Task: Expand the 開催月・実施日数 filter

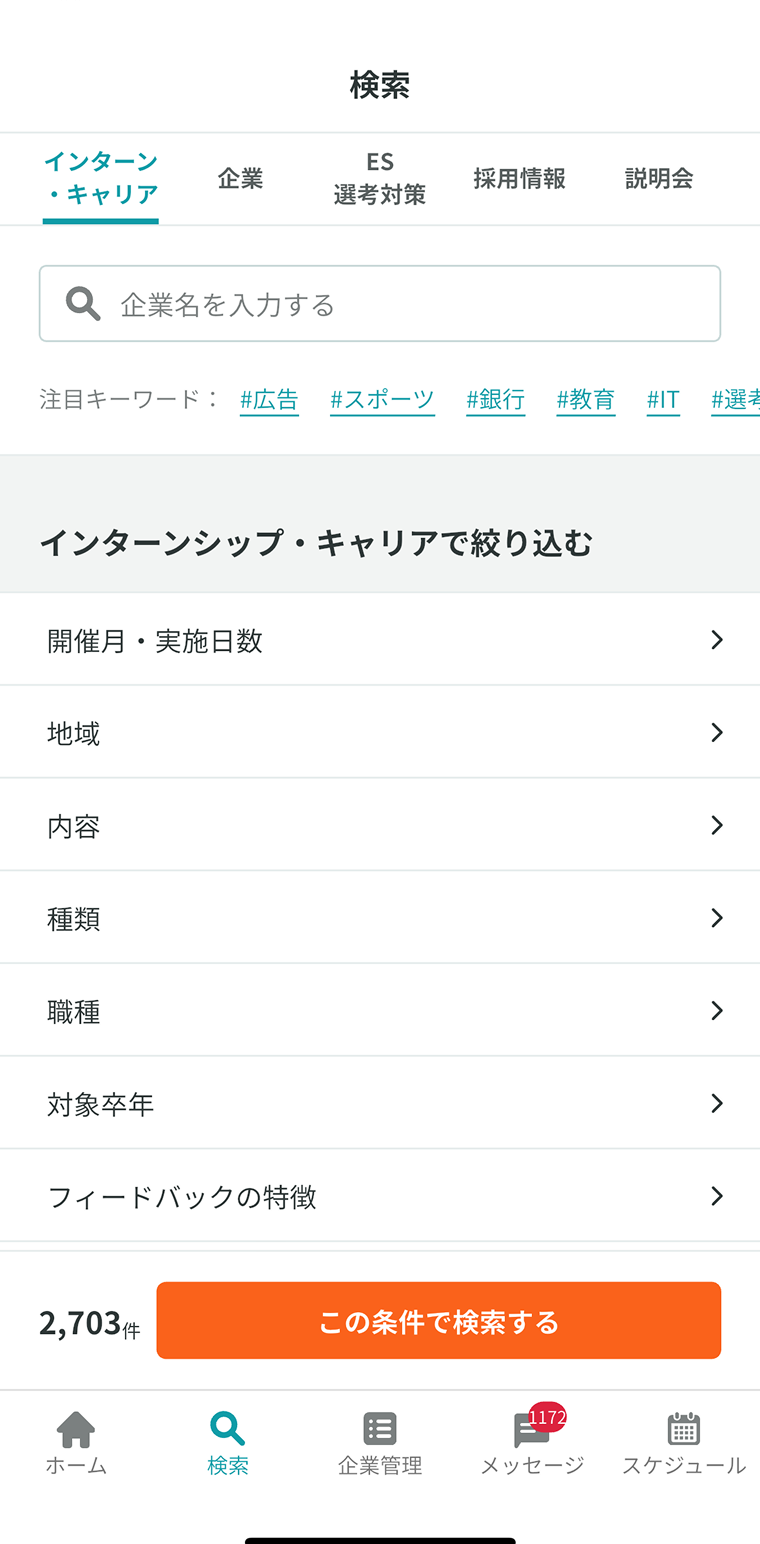Action: [x=380, y=640]
